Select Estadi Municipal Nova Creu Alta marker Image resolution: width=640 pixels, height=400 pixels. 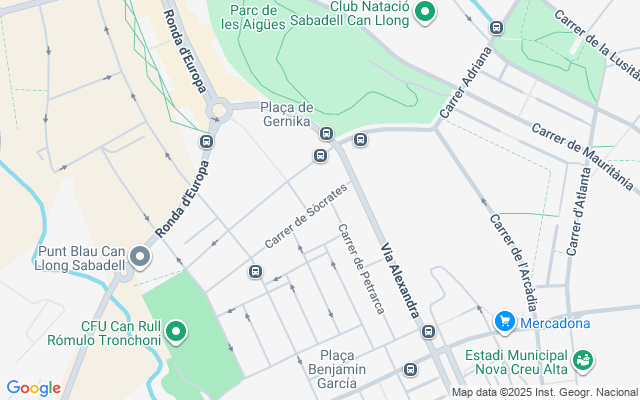[x=583, y=358]
